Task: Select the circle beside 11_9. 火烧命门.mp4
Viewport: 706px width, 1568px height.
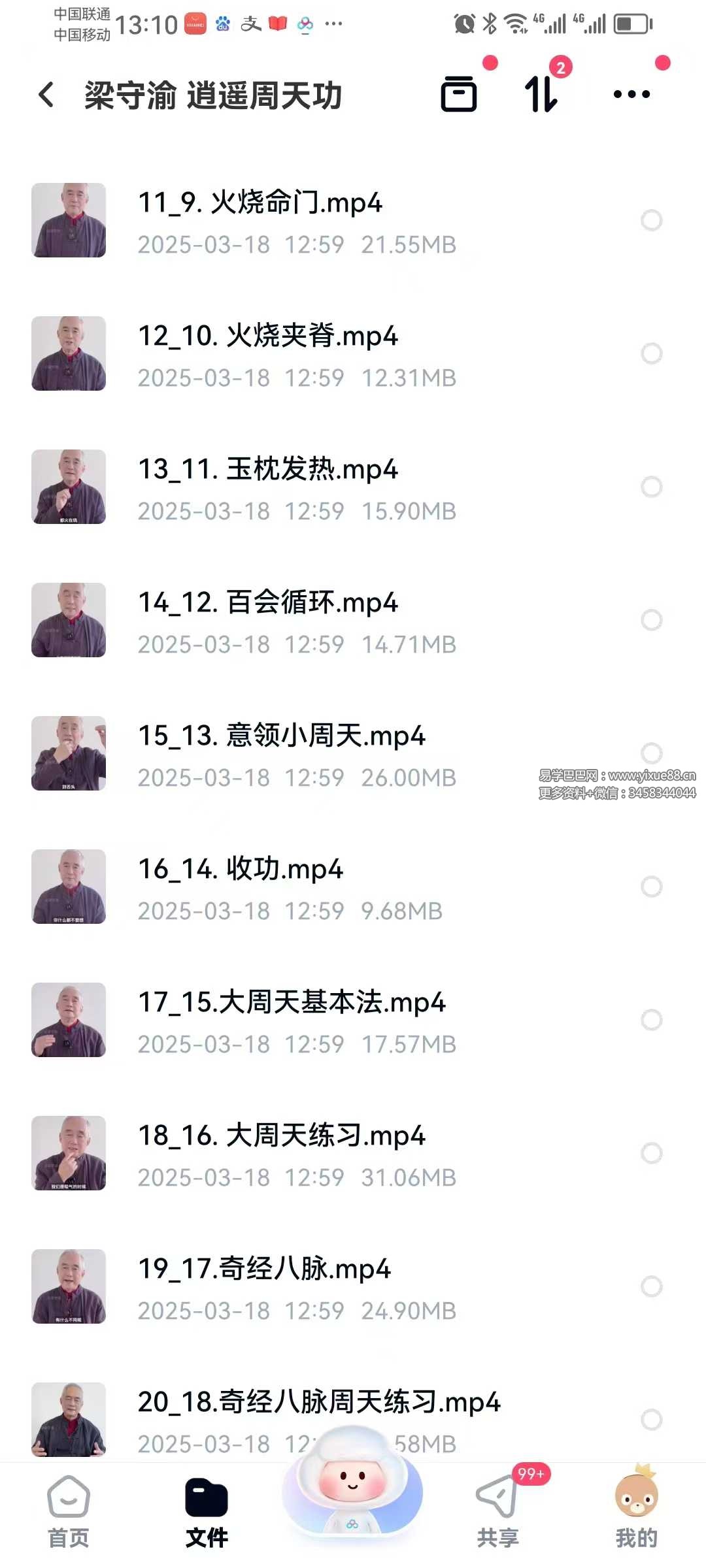Action: click(x=651, y=220)
